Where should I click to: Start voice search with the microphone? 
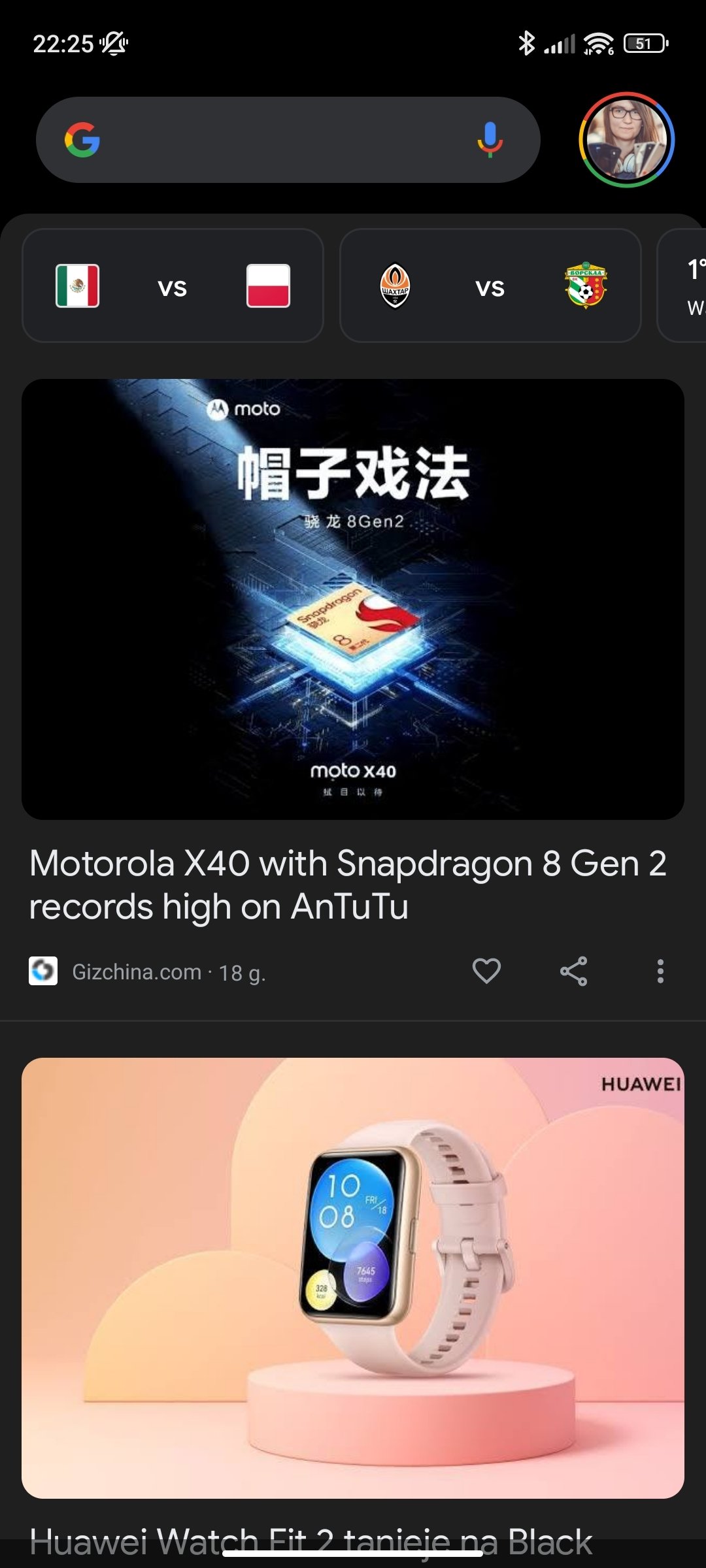(490, 140)
